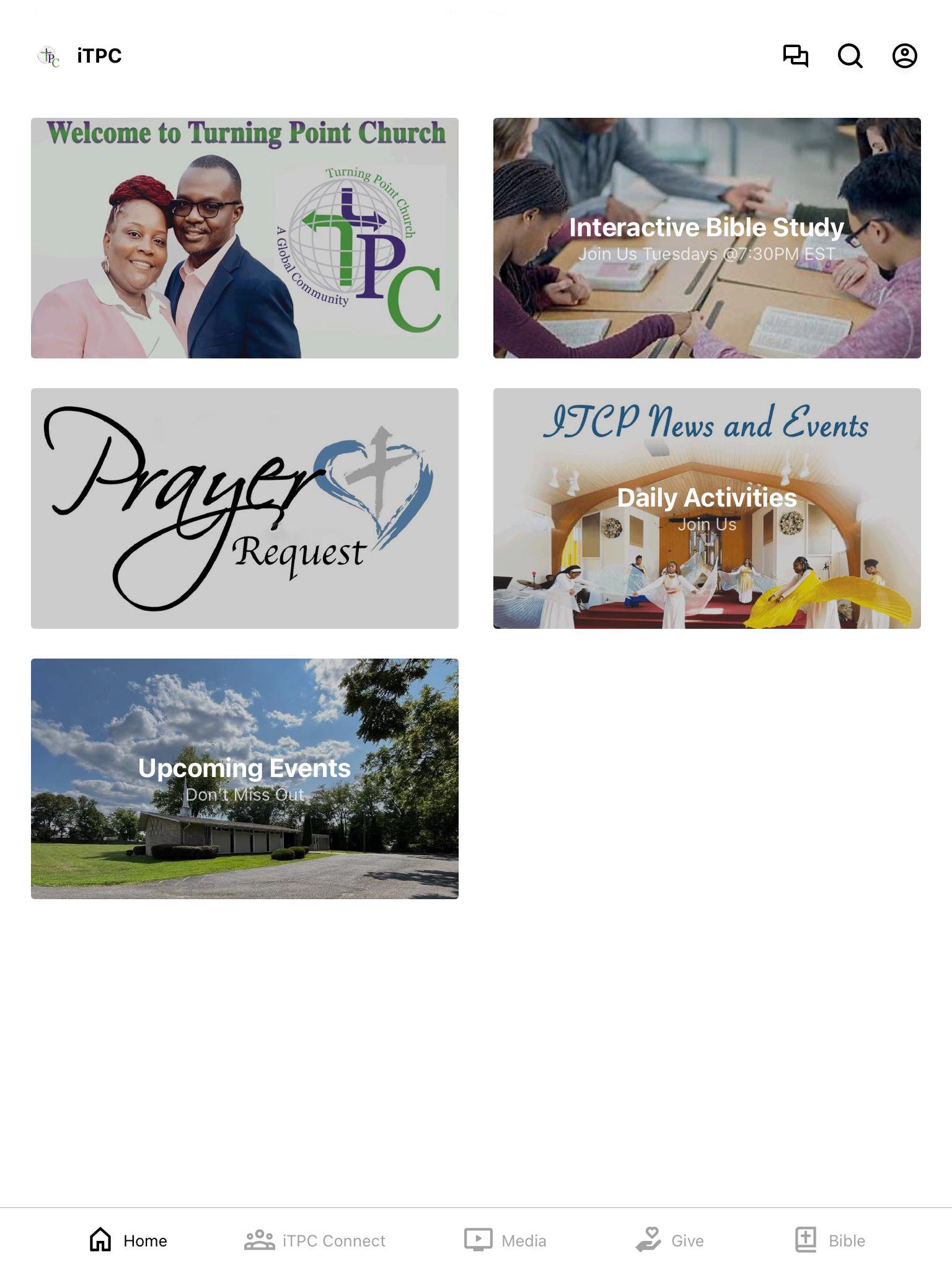Viewport: 952px width, 1270px height.
Task: Open the Welcome to Turning Point Church card
Action: coord(245,238)
